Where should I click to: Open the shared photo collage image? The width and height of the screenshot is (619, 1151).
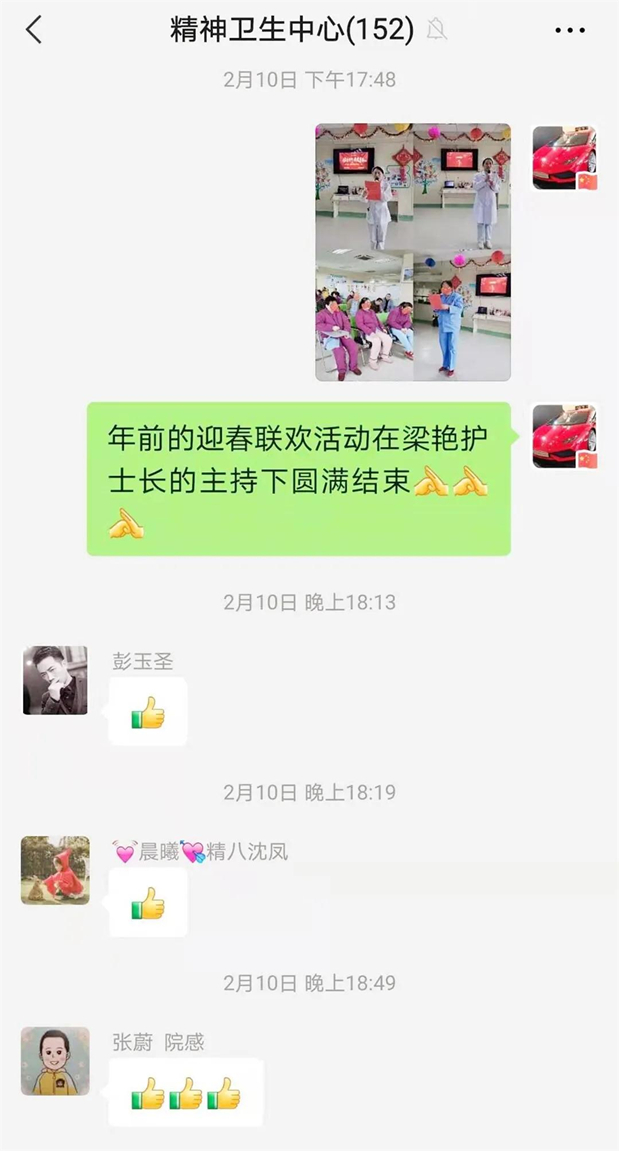click(x=413, y=252)
